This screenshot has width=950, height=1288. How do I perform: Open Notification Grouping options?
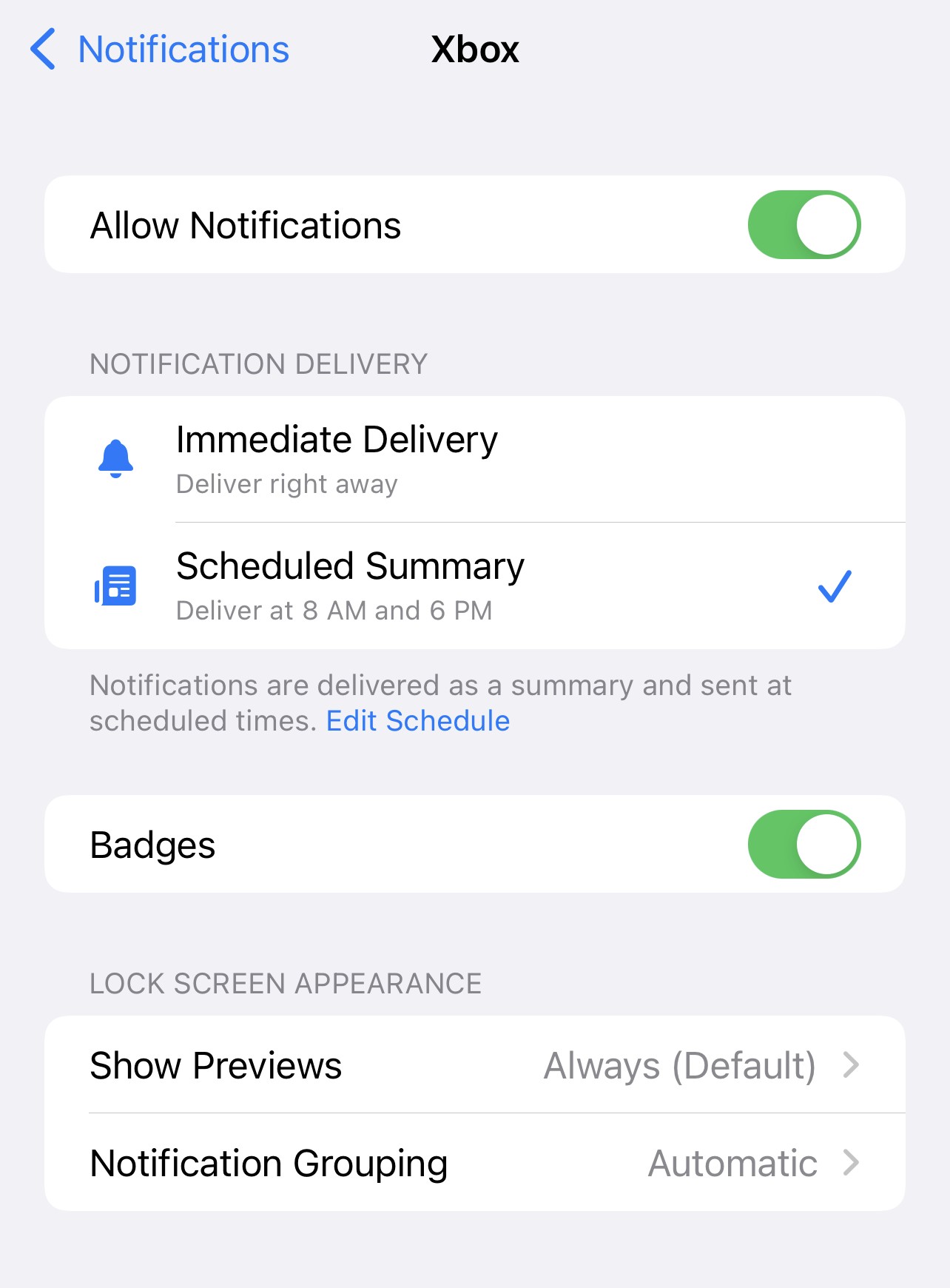coord(474,1163)
